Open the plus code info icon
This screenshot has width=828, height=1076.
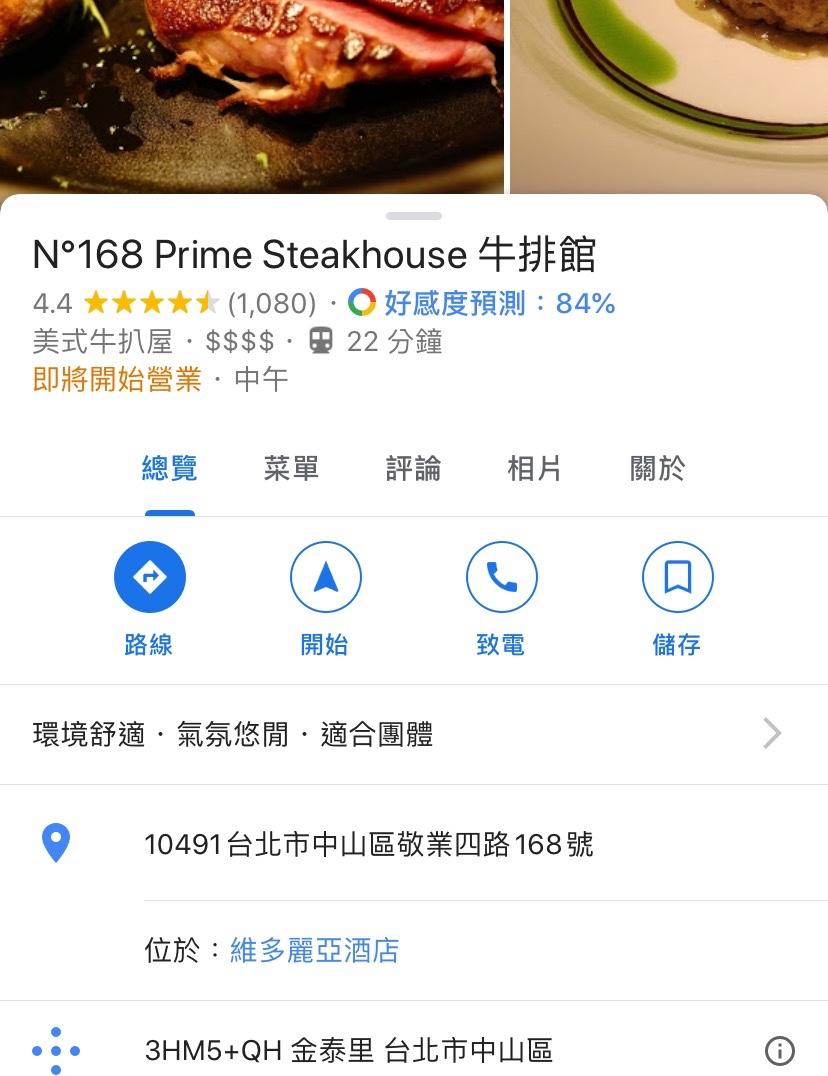[x=779, y=1051]
